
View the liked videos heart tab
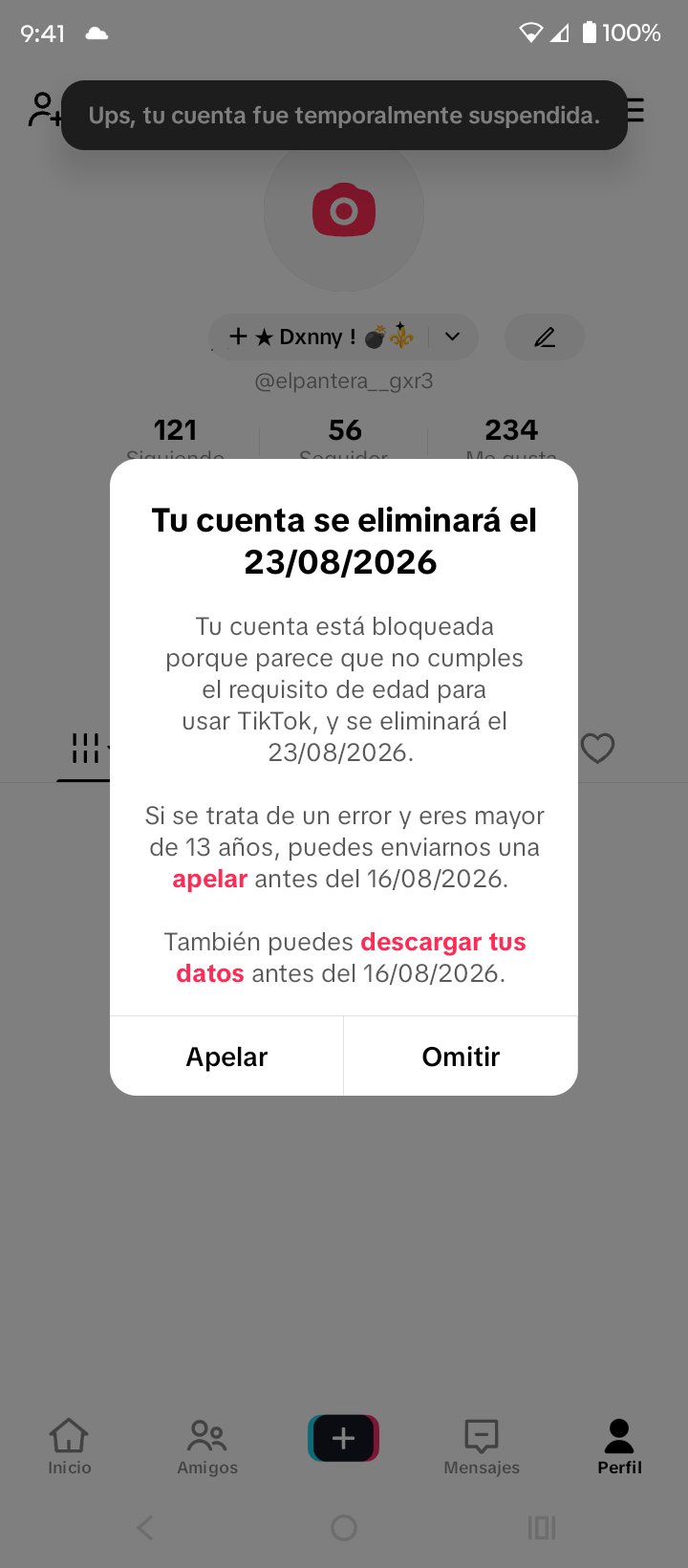coord(598,748)
